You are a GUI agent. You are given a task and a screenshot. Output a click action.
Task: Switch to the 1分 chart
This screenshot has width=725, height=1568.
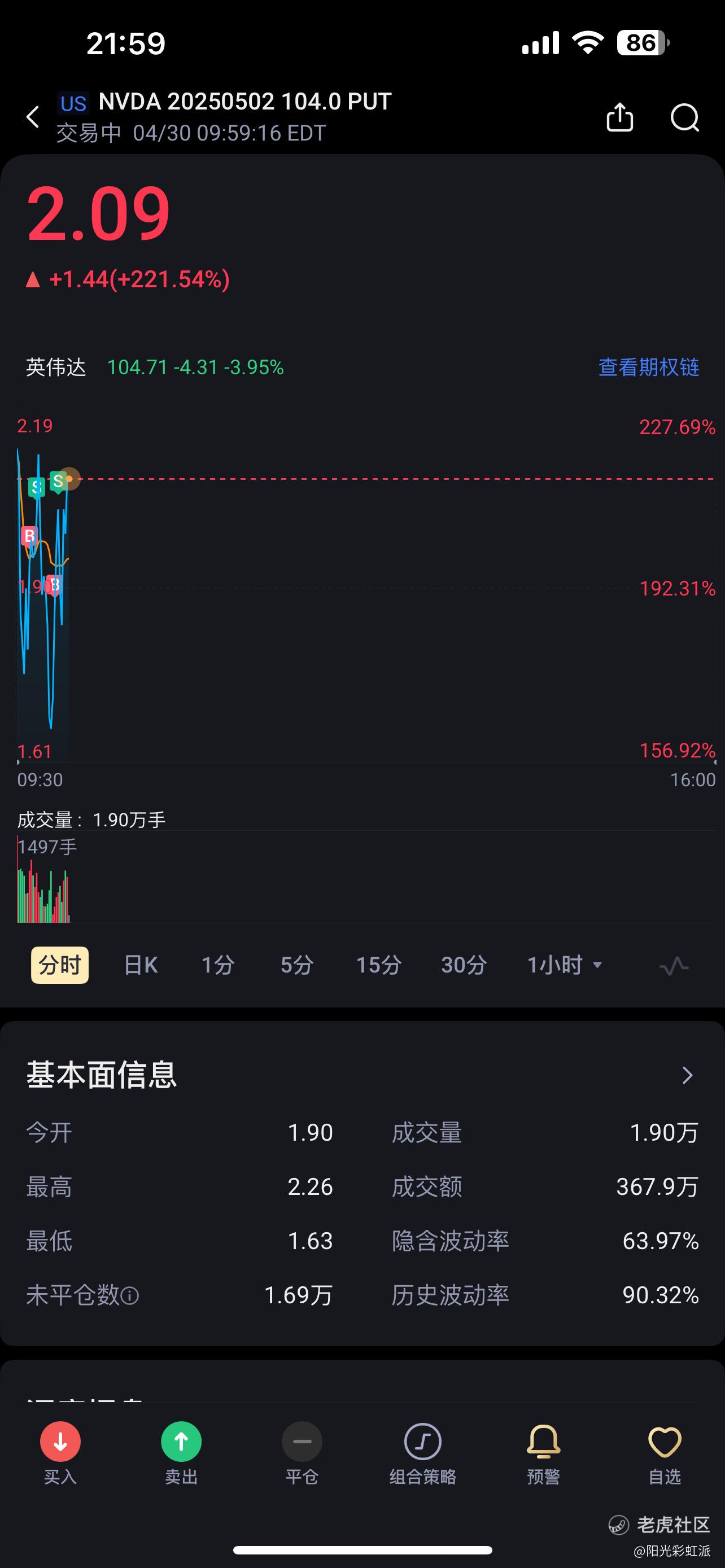[218, 965]
